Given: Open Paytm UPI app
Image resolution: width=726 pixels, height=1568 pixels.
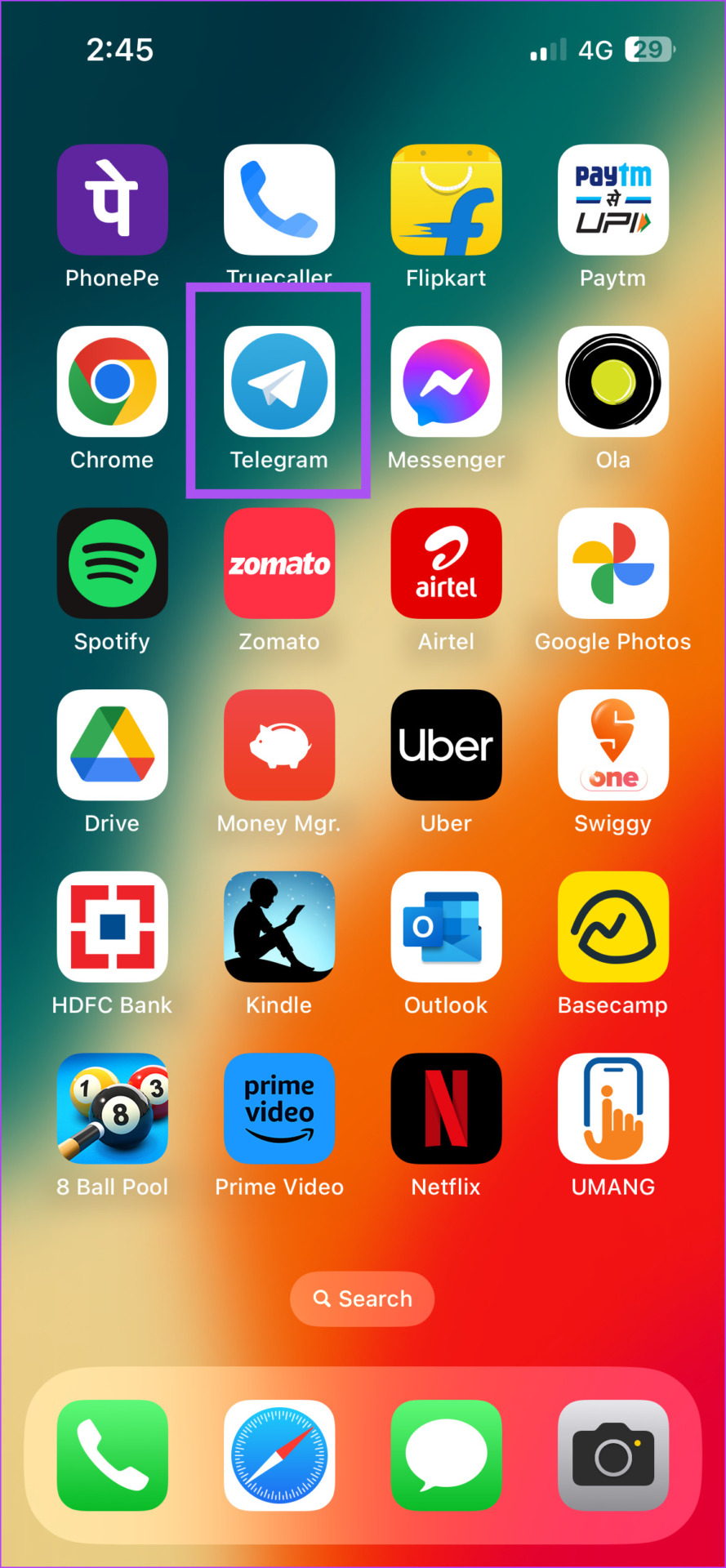Looking at the screenshot, I should [x=612, y=200].
